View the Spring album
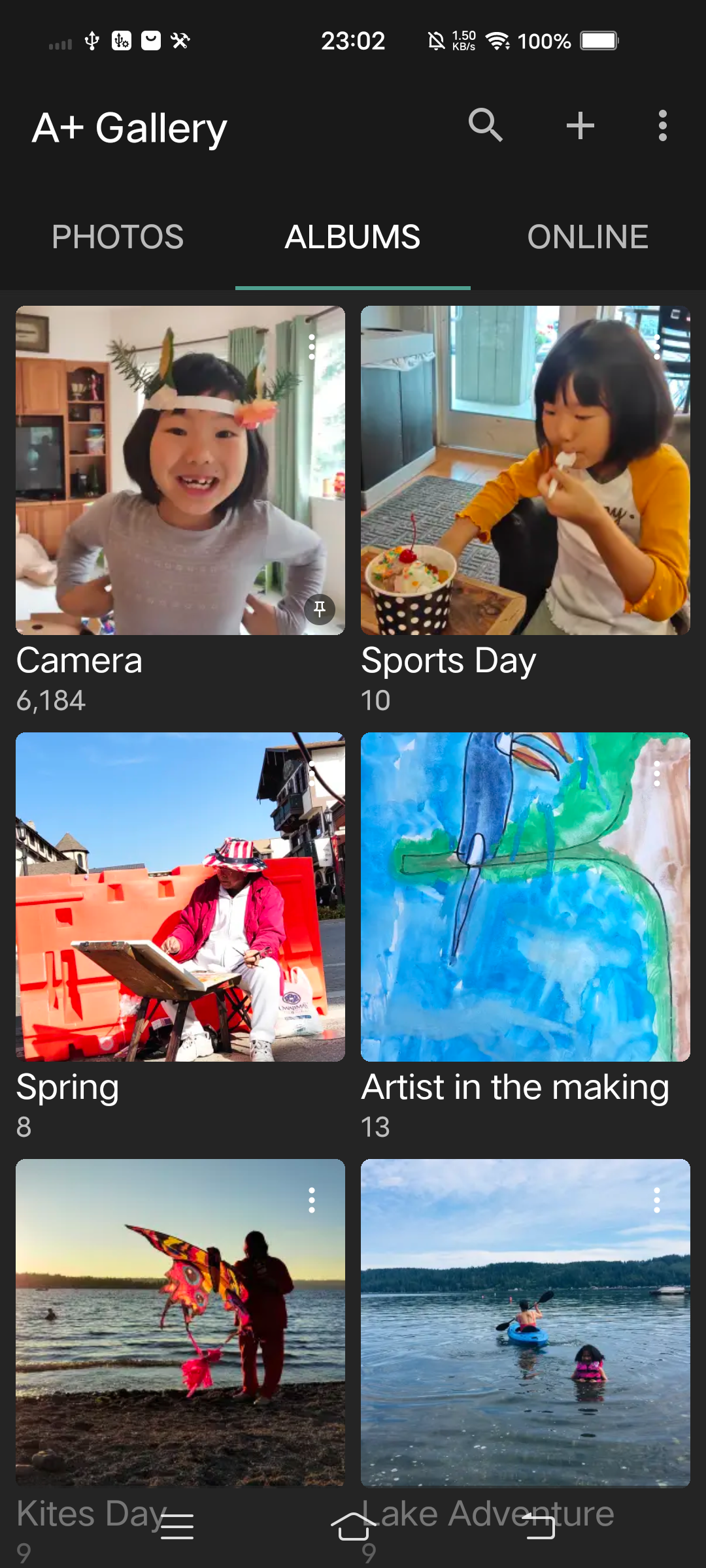 [x=180, y=896]
